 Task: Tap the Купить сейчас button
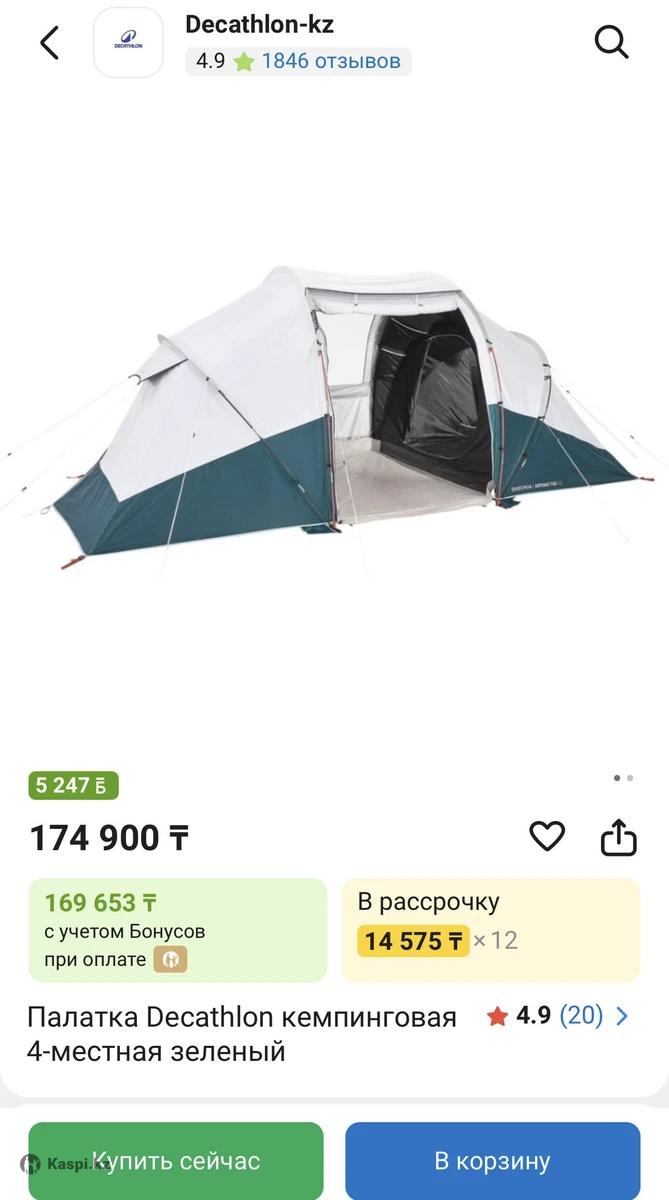pos(176,1161)
